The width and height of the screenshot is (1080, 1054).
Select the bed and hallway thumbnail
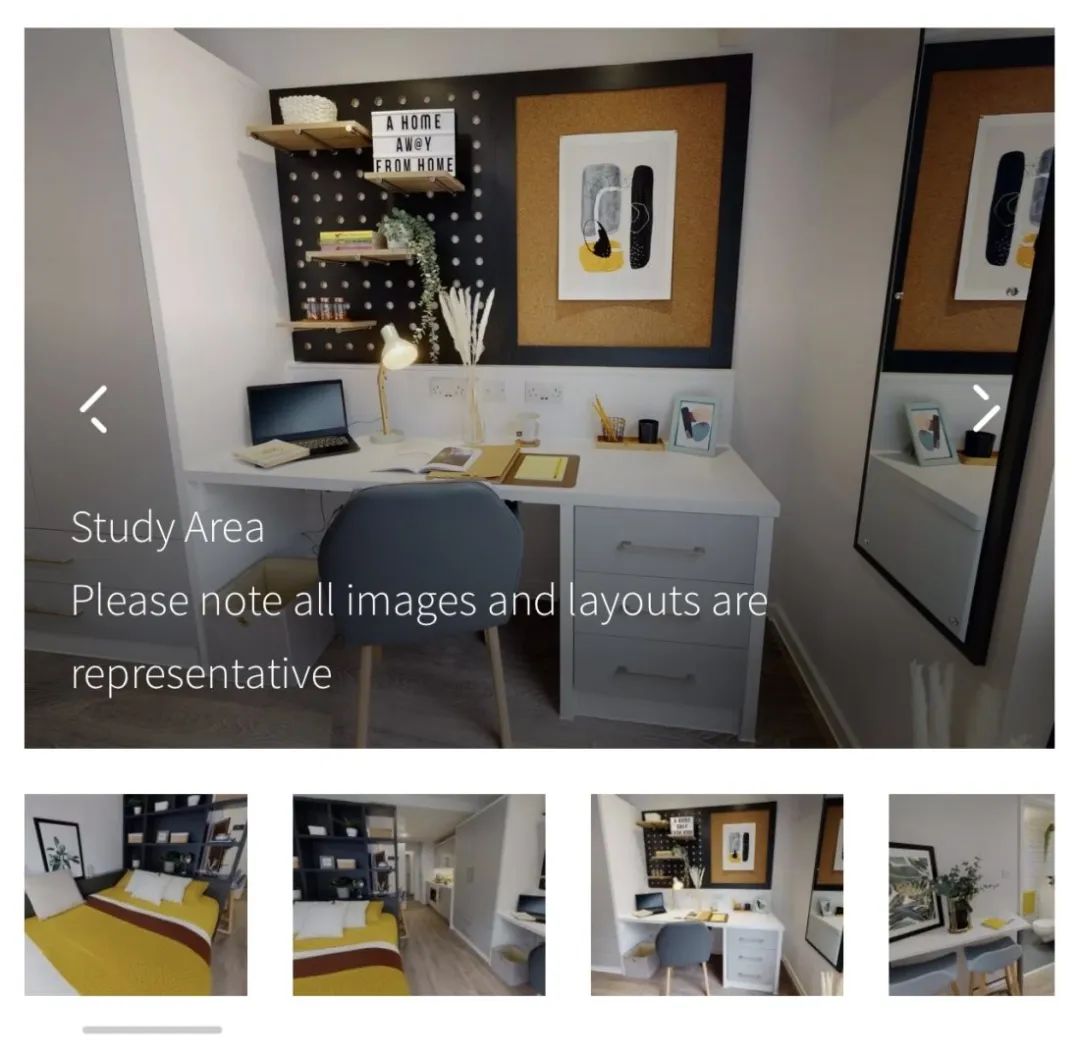(x=418, y=894)
